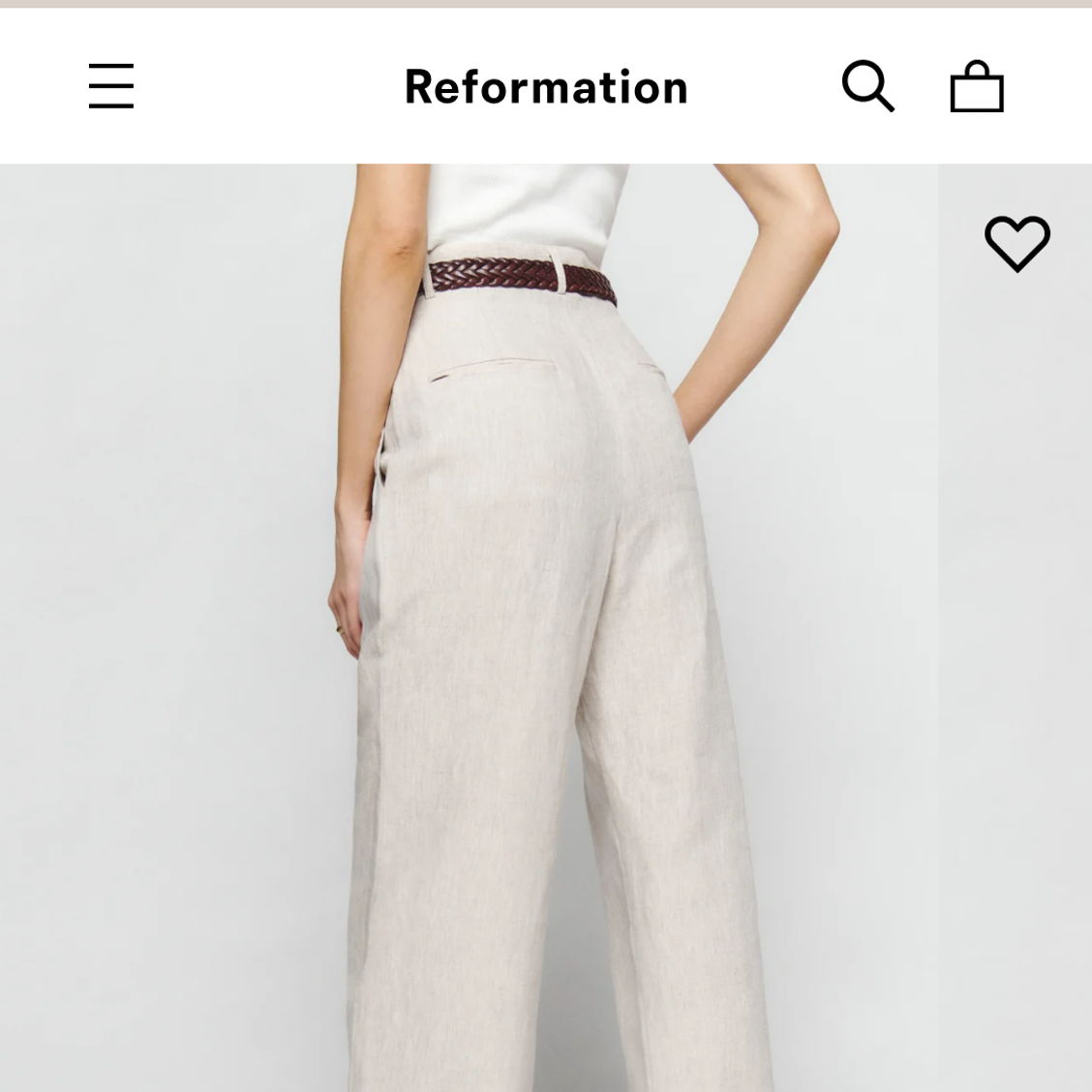Open the shopping bag
The image size is (1092, 1092).
tap(977, 87)
